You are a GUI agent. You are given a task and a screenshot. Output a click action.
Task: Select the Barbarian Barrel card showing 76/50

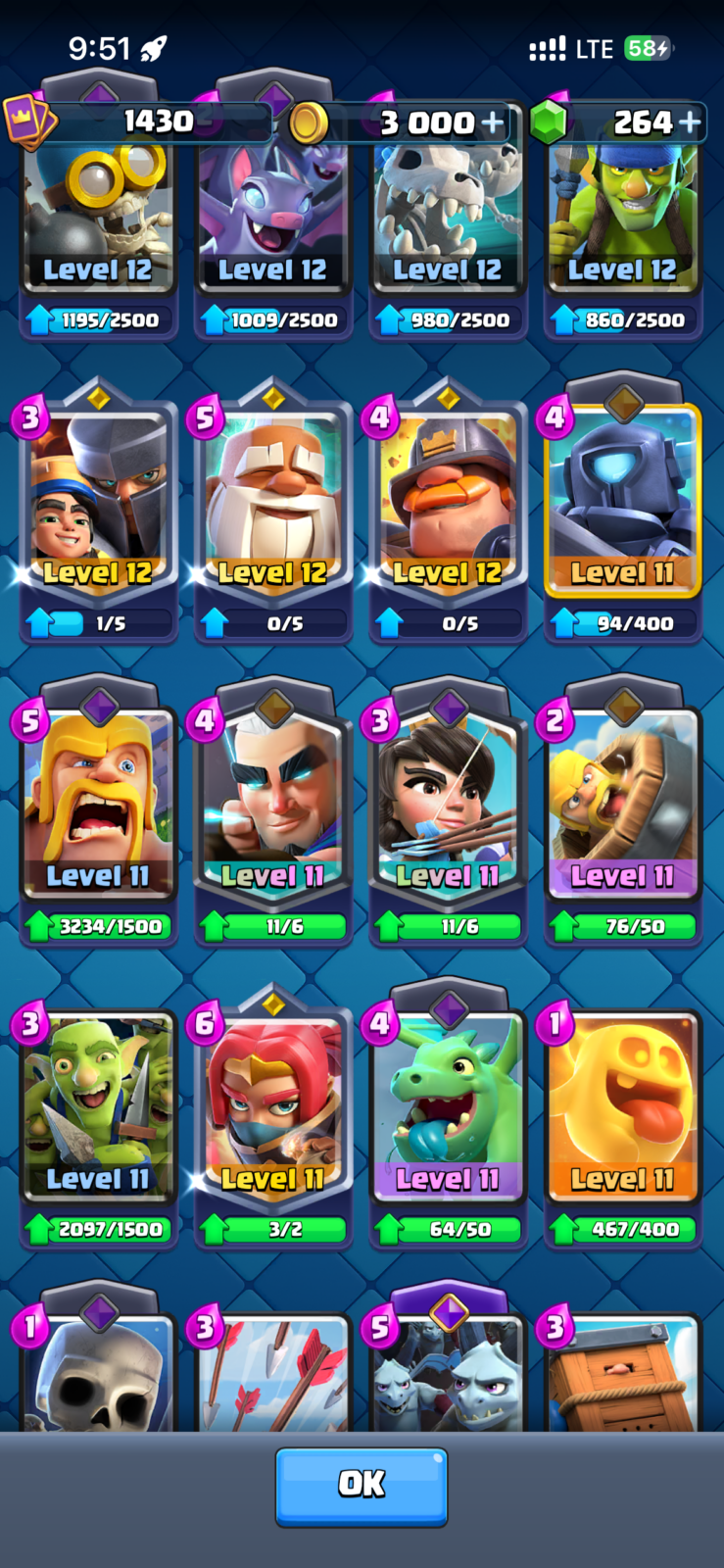pos(622,813)
